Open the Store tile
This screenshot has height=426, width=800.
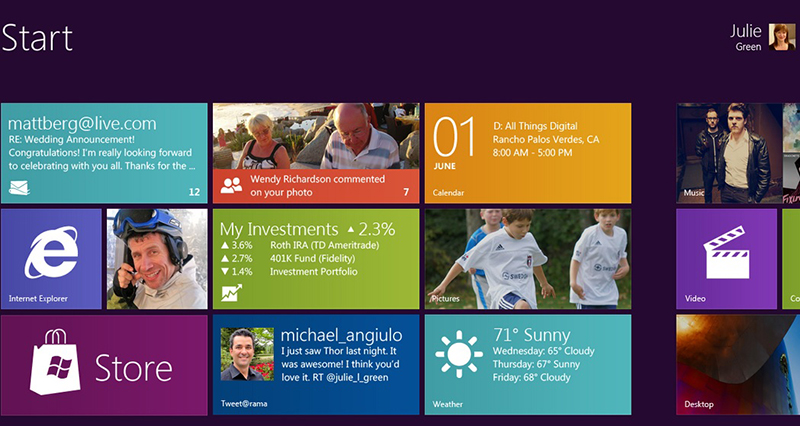[x=104, y=364]
